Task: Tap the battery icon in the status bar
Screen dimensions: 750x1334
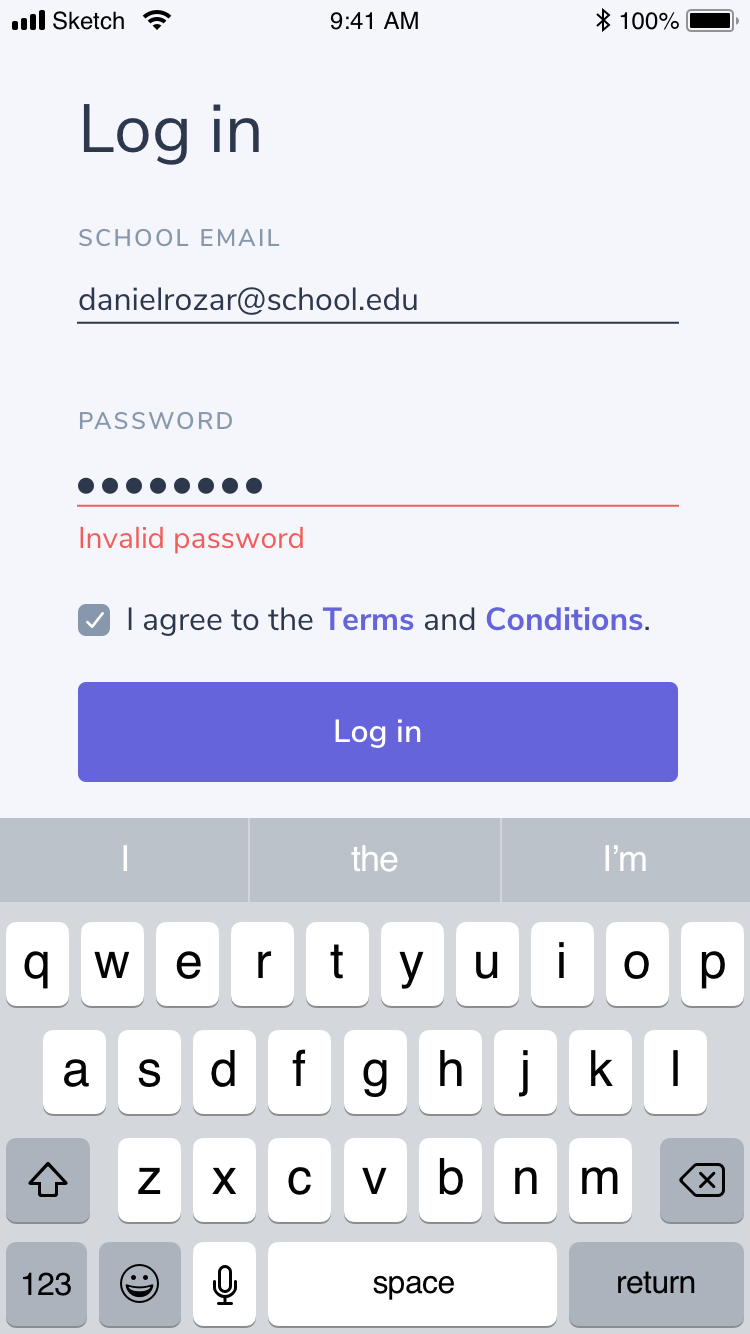Action: click(x=712, y=19)
